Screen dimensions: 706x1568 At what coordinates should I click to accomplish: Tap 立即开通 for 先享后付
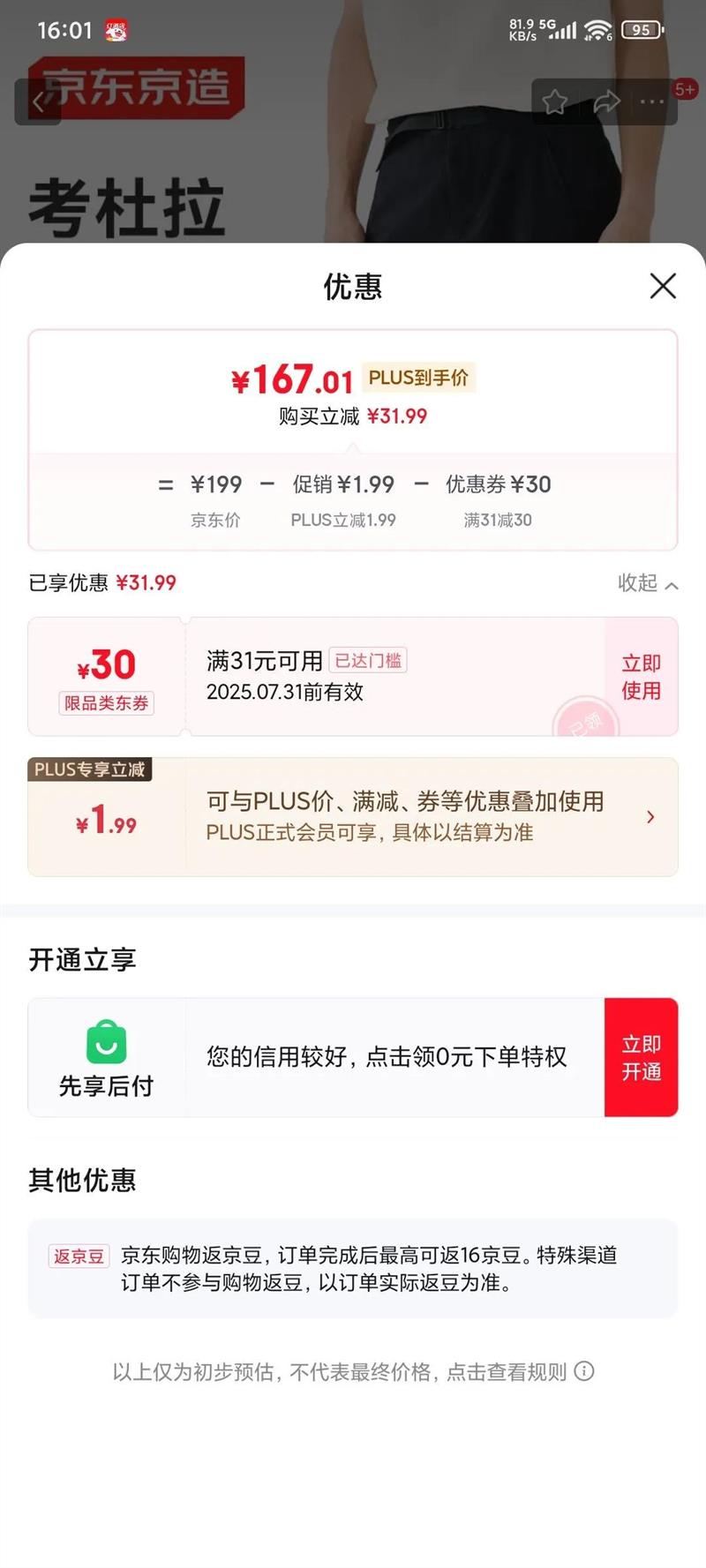pyautogui.click(x=642, y=1058)
